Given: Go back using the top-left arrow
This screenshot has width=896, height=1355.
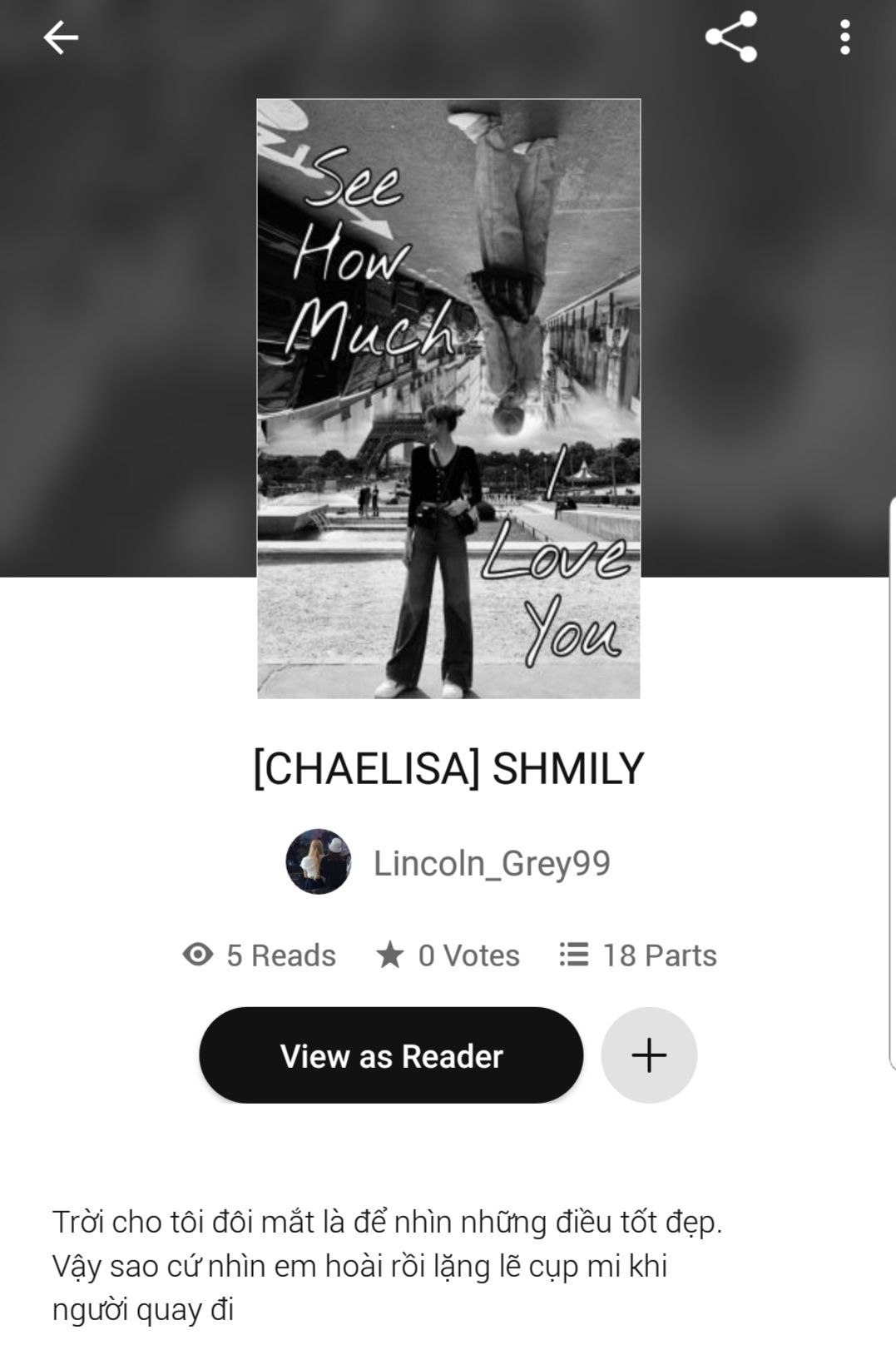Looking at the screenshot, I should (61, 37).
